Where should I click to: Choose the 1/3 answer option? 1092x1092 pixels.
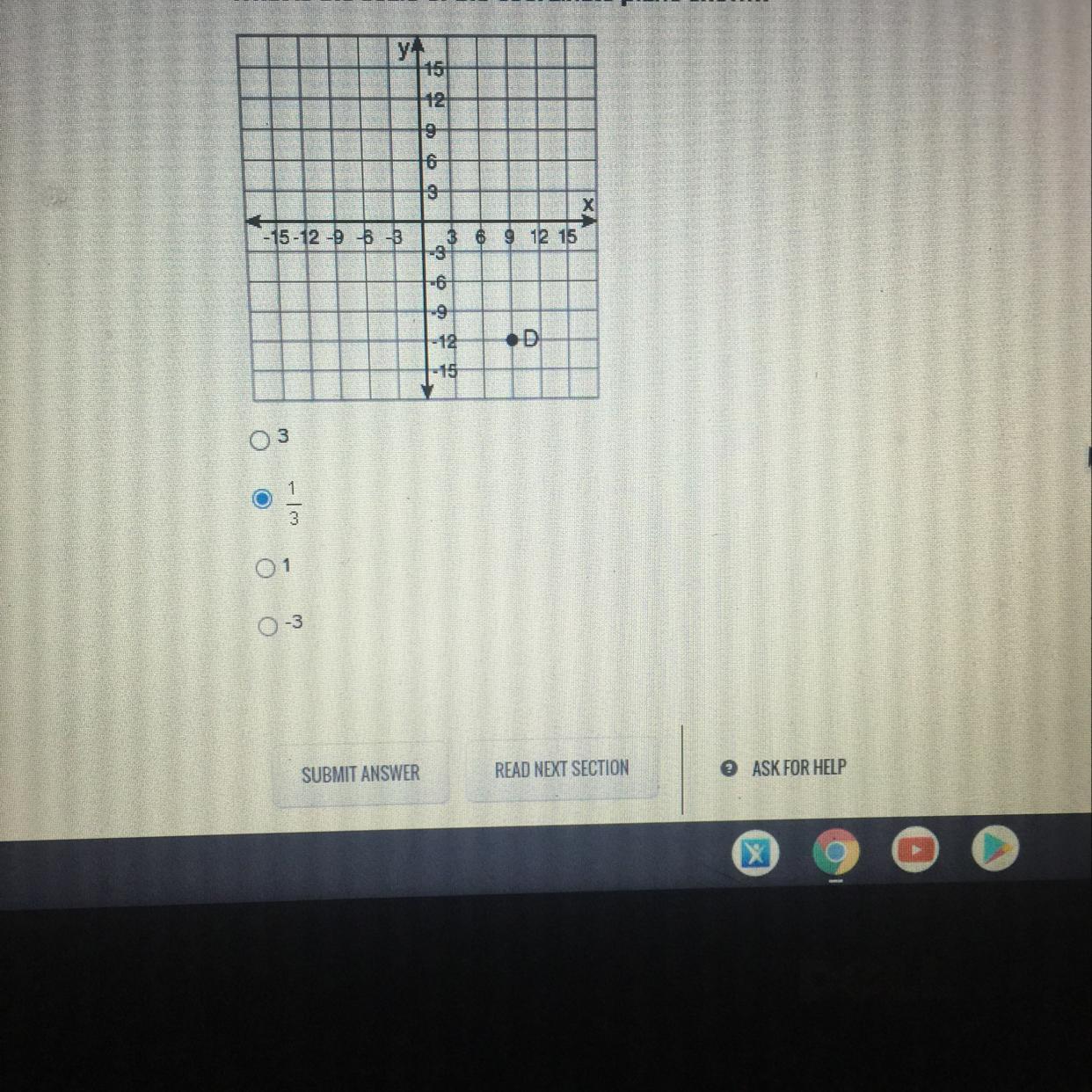pyautogui.click(x=262, y=499)
